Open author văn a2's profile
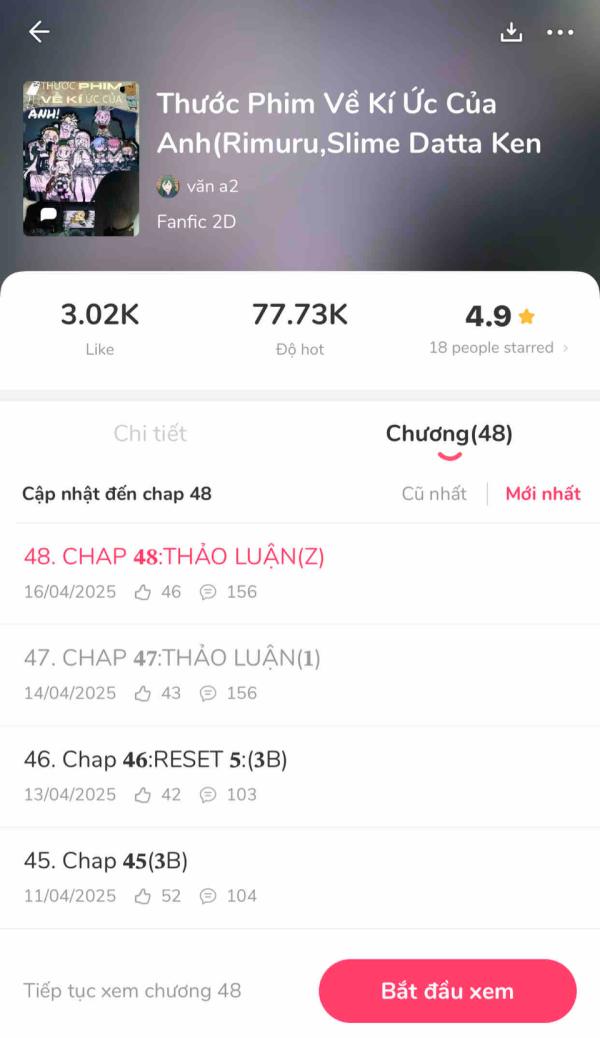 [198, 186]
